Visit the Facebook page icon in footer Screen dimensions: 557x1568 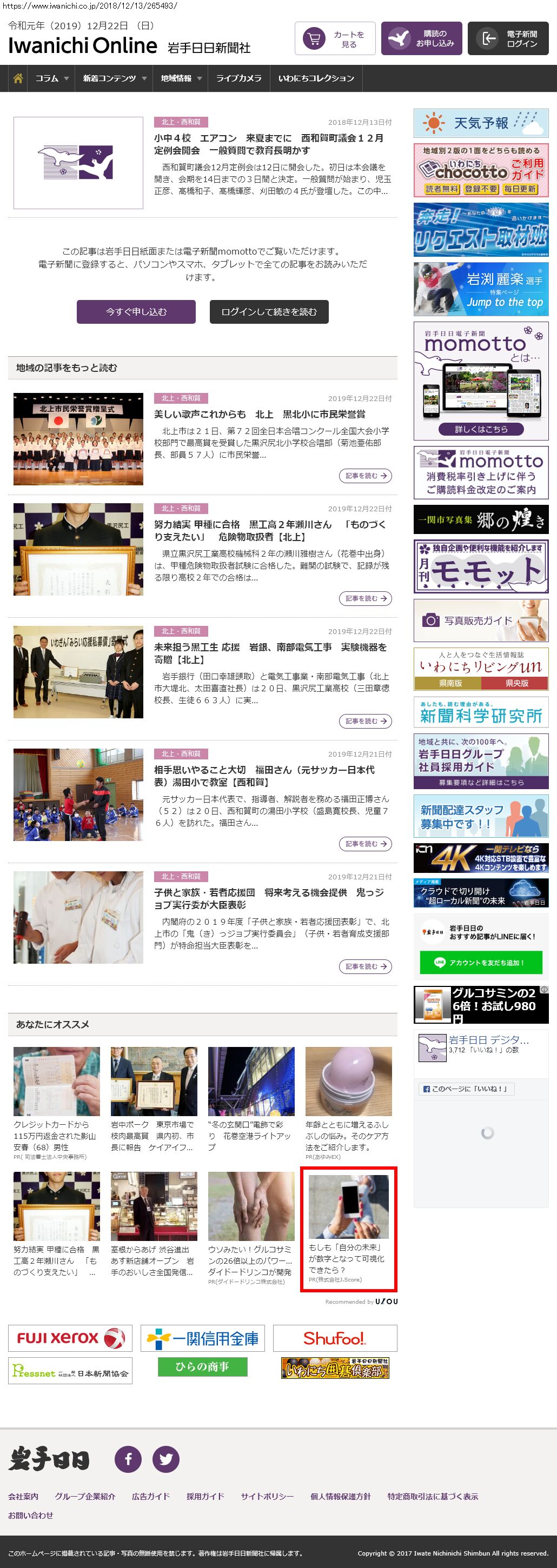click(x=129, y=1459)
